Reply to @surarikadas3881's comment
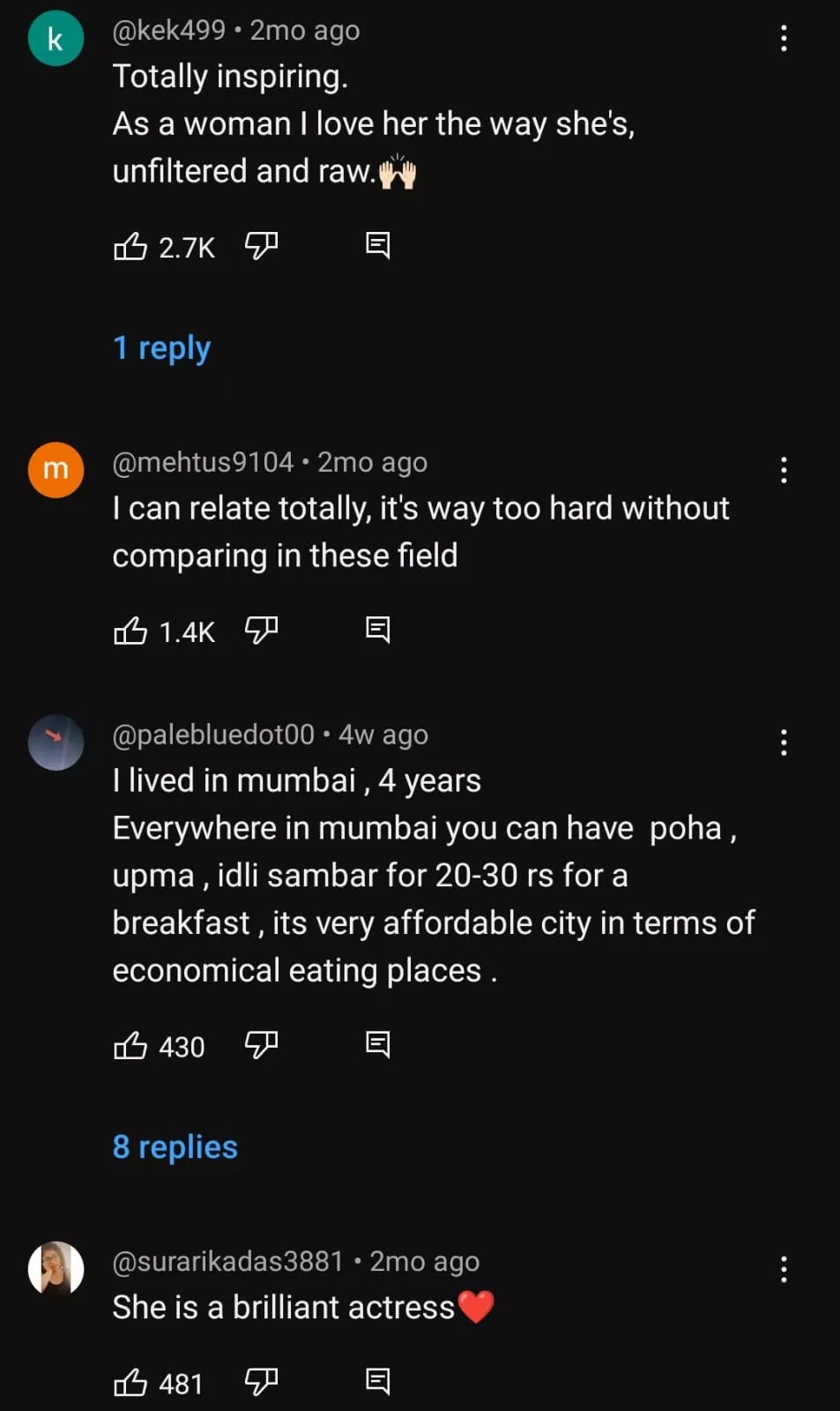This screenshot has height=1411, width=840. click(377, 1381)
